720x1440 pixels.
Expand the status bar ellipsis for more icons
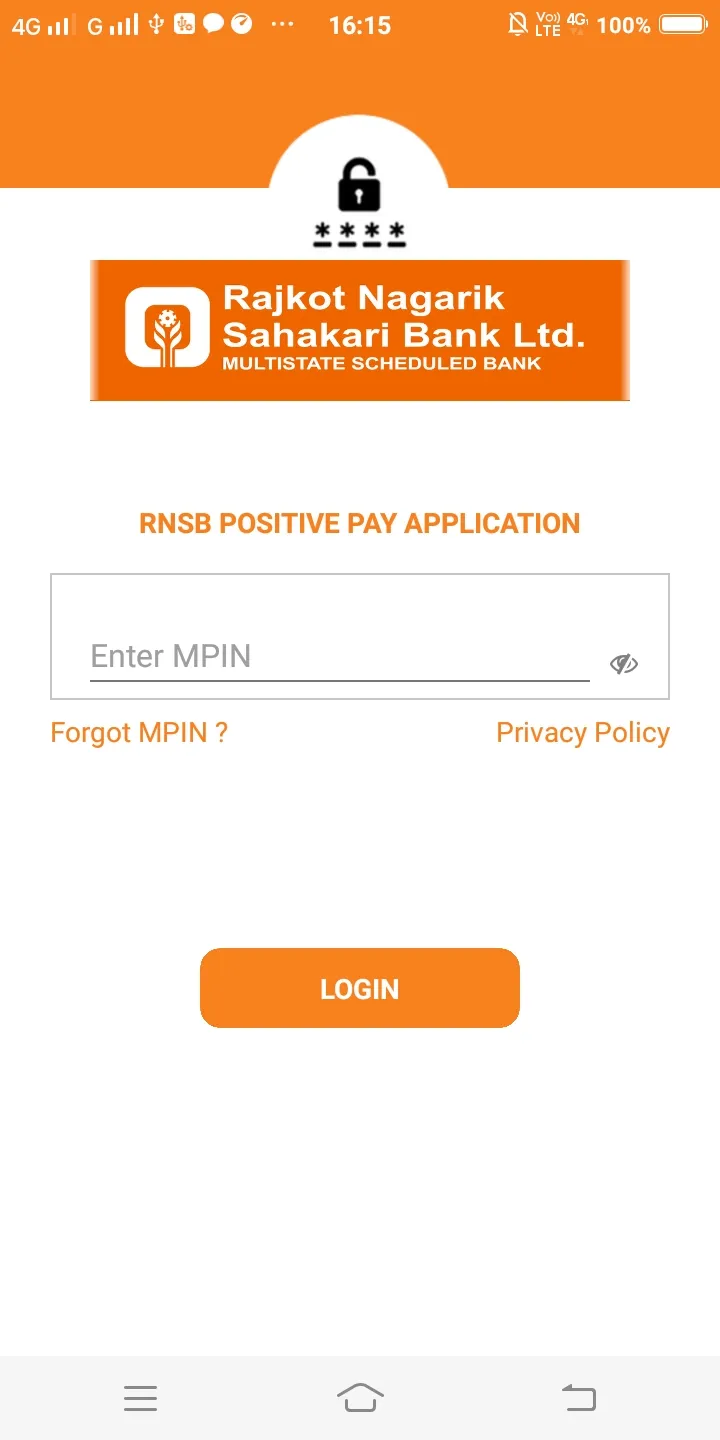[283, 24]
